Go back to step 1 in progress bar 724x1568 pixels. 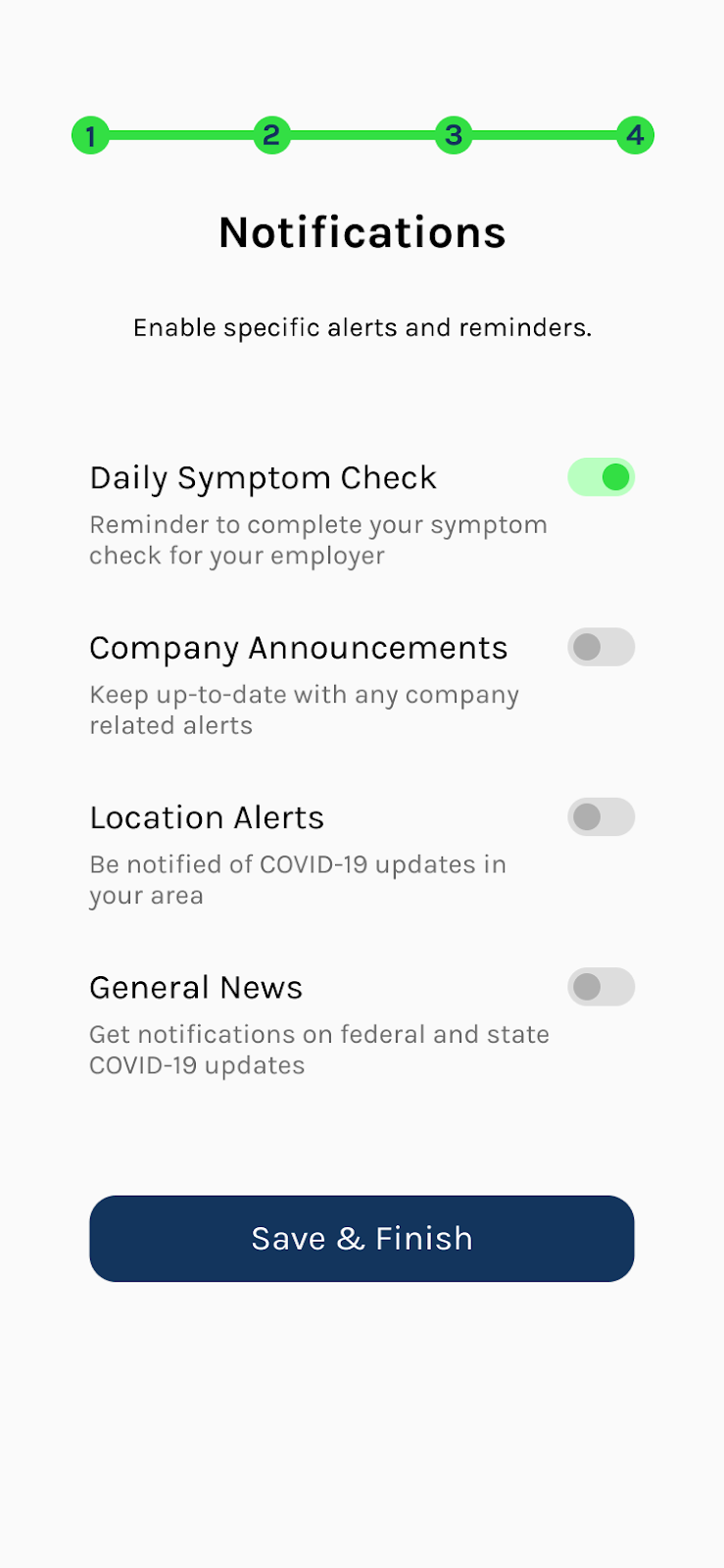90,135
